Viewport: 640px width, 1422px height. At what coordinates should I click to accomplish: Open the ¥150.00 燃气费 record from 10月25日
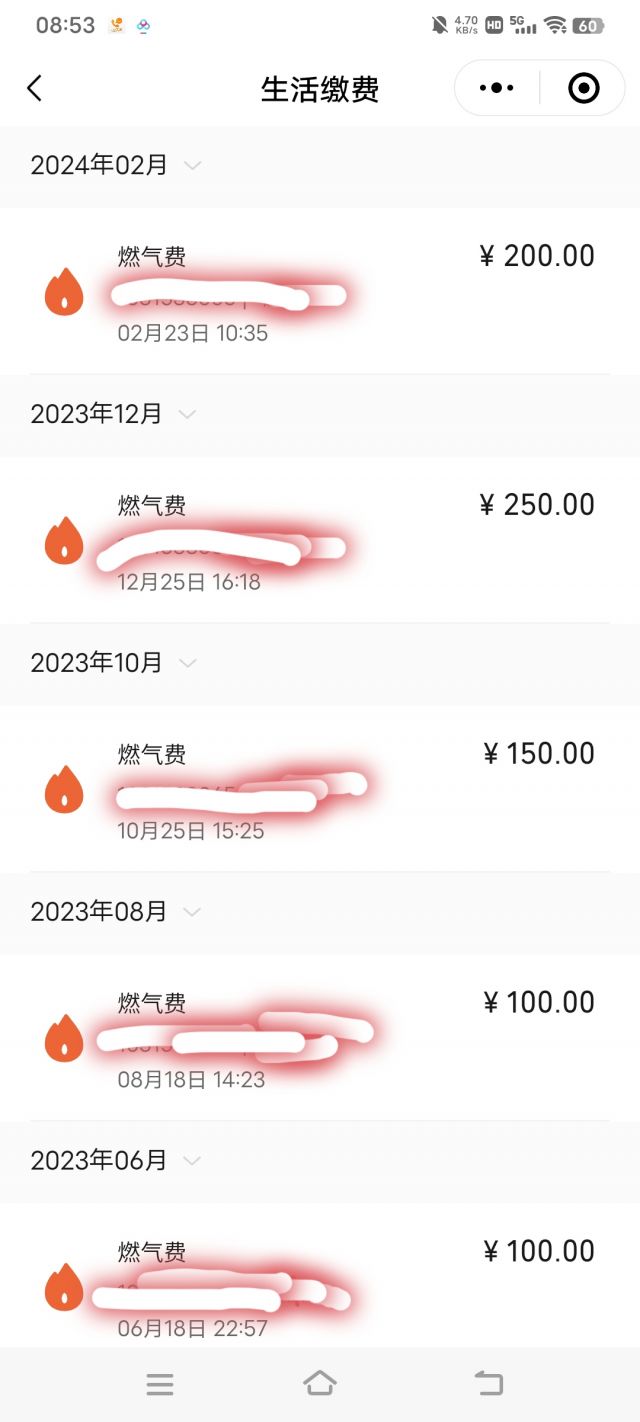click(x=320, y=789)
